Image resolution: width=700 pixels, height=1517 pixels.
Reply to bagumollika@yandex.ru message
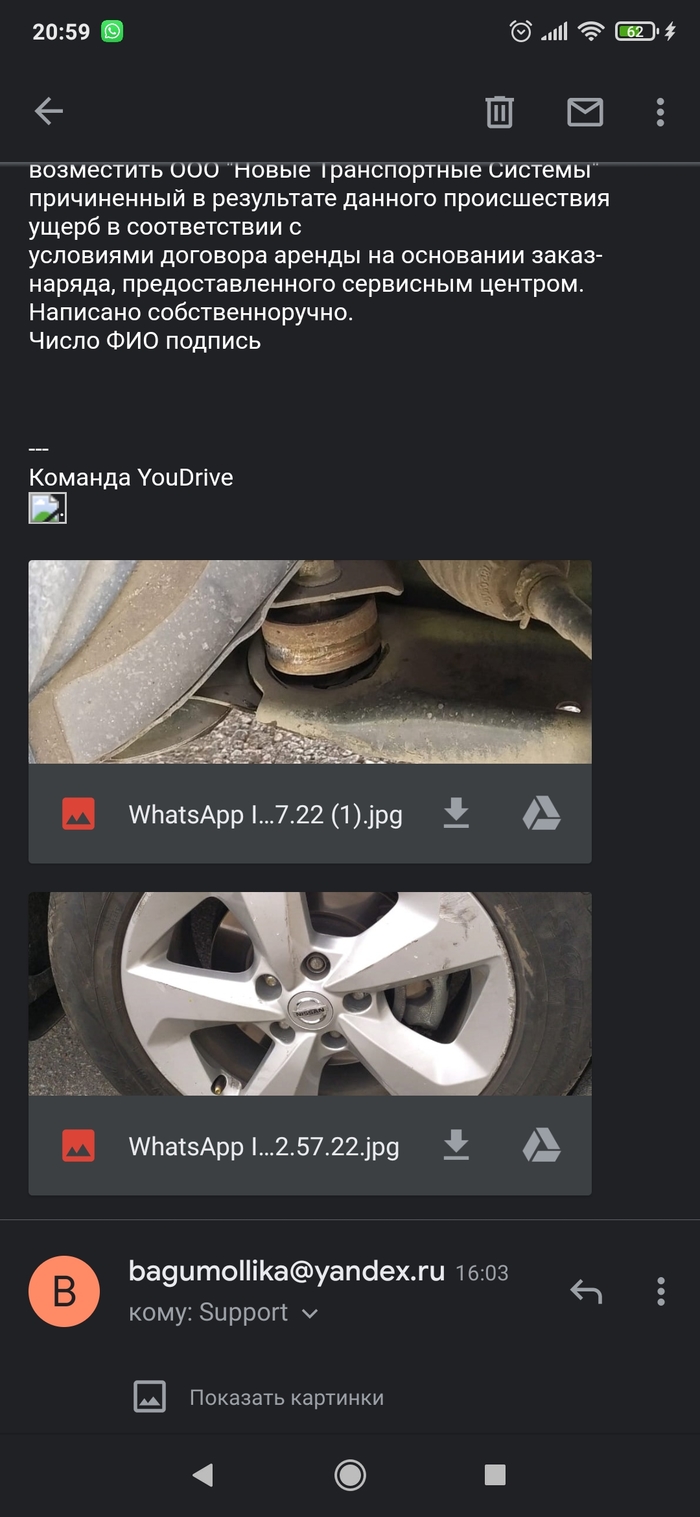click(586, 1292)
